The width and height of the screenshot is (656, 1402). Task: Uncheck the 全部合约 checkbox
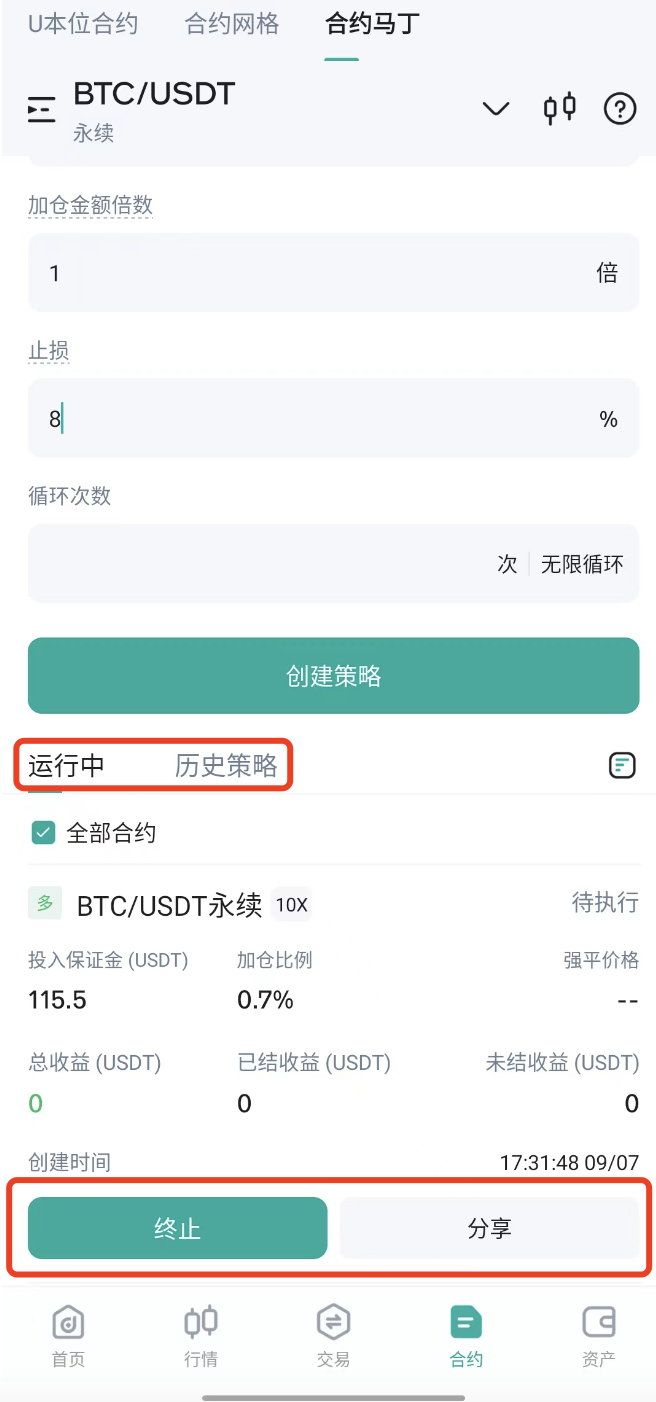click(43, 832)
